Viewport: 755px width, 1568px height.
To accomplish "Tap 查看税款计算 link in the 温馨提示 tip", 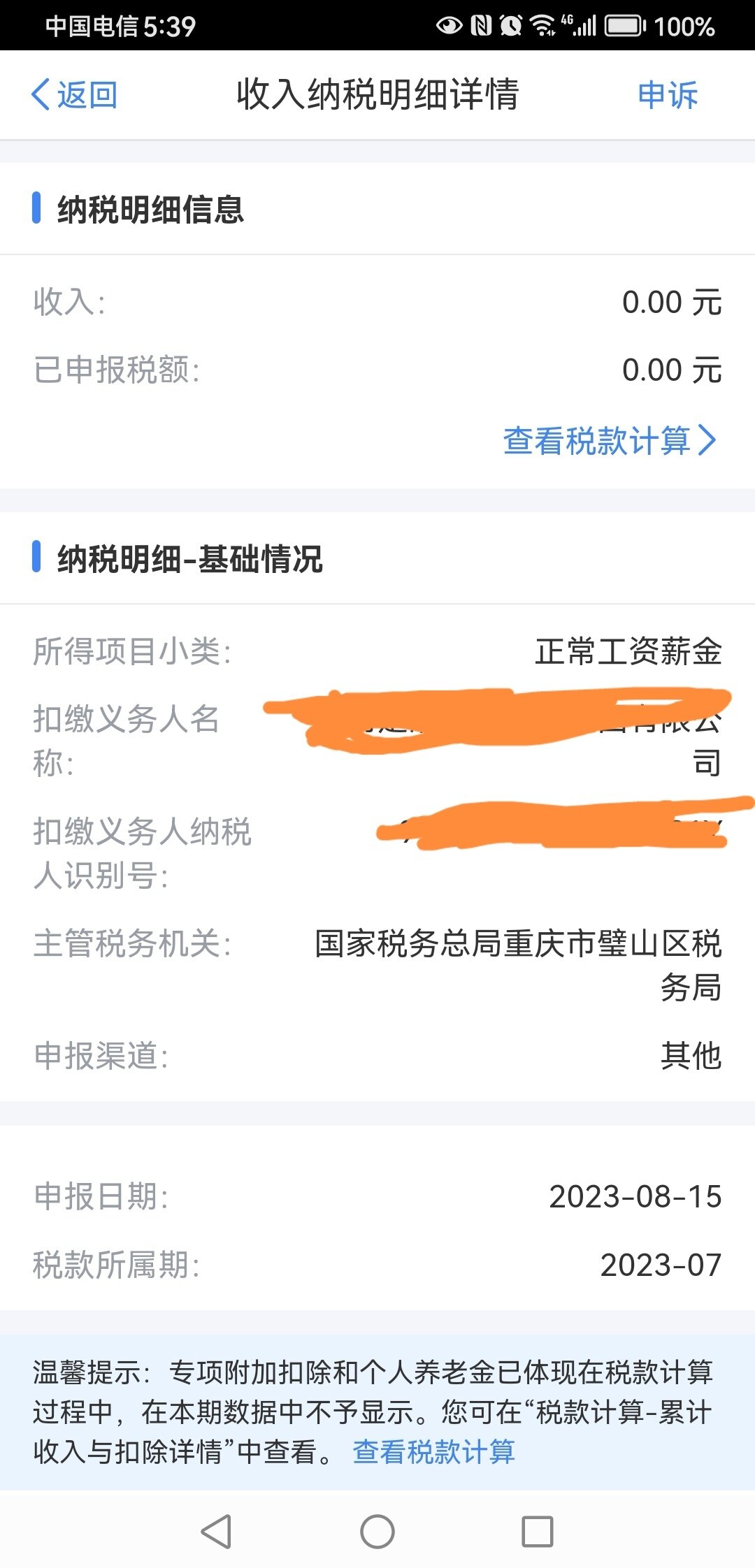I will click(x=434, y=1452).
